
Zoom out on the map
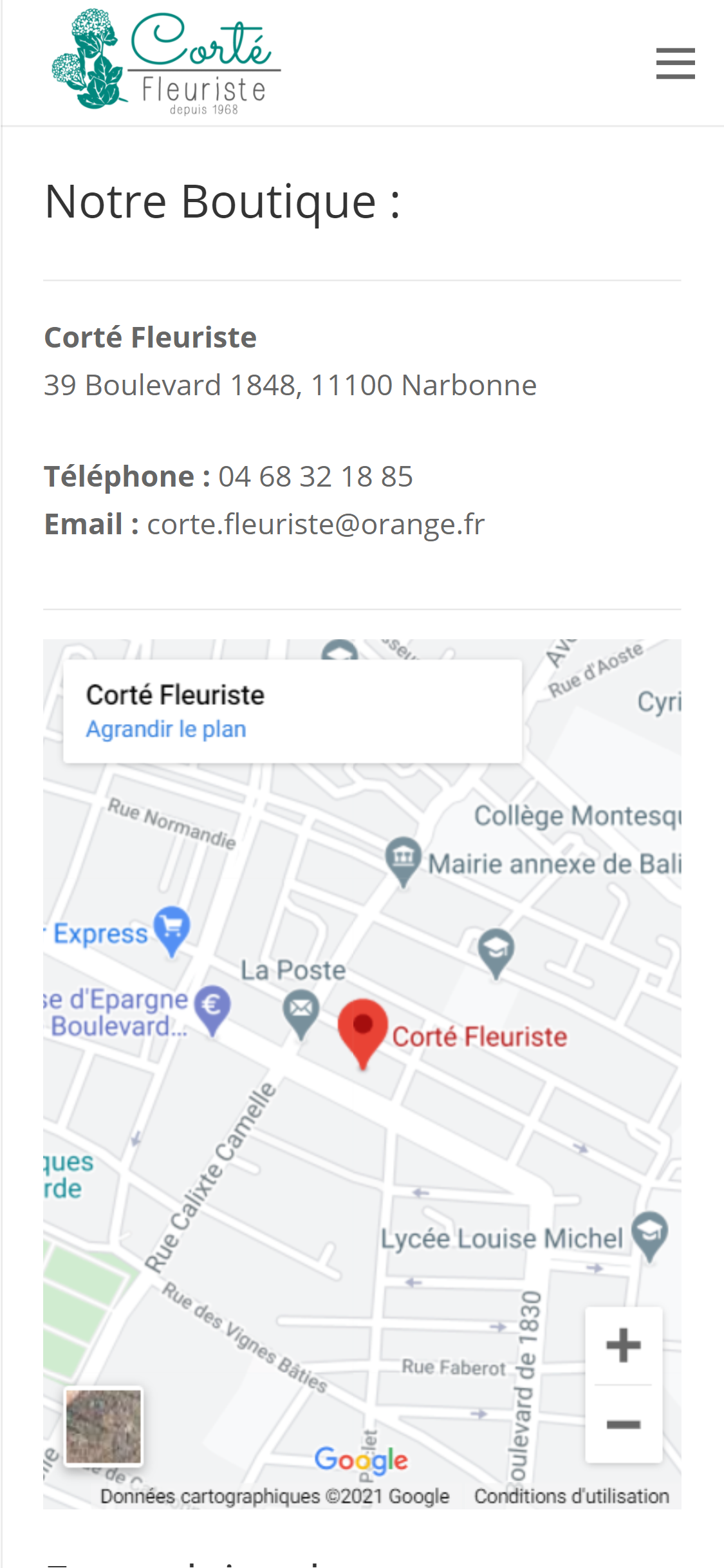pyautogui.click(x=623, y=1424)
